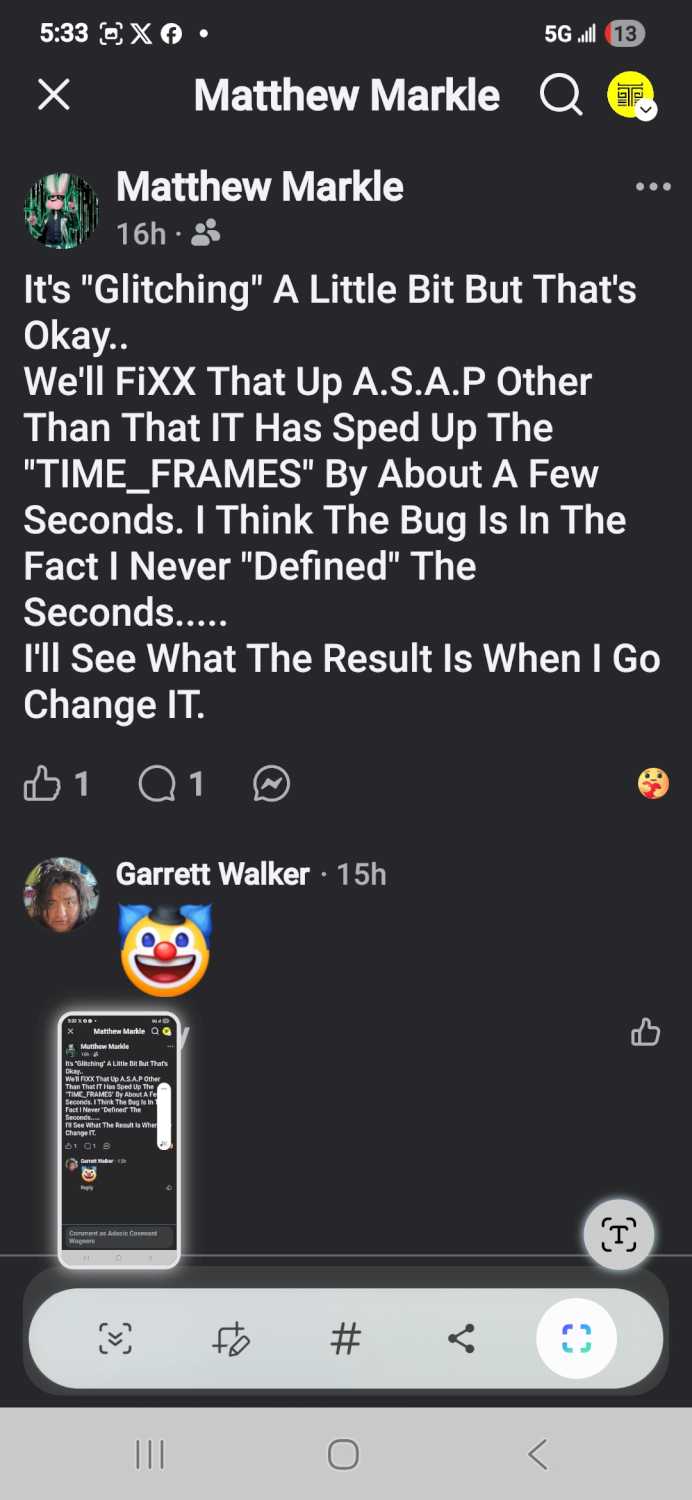
Task: Edit the screenshot with the pencil tool
Action: [230, 1338]
